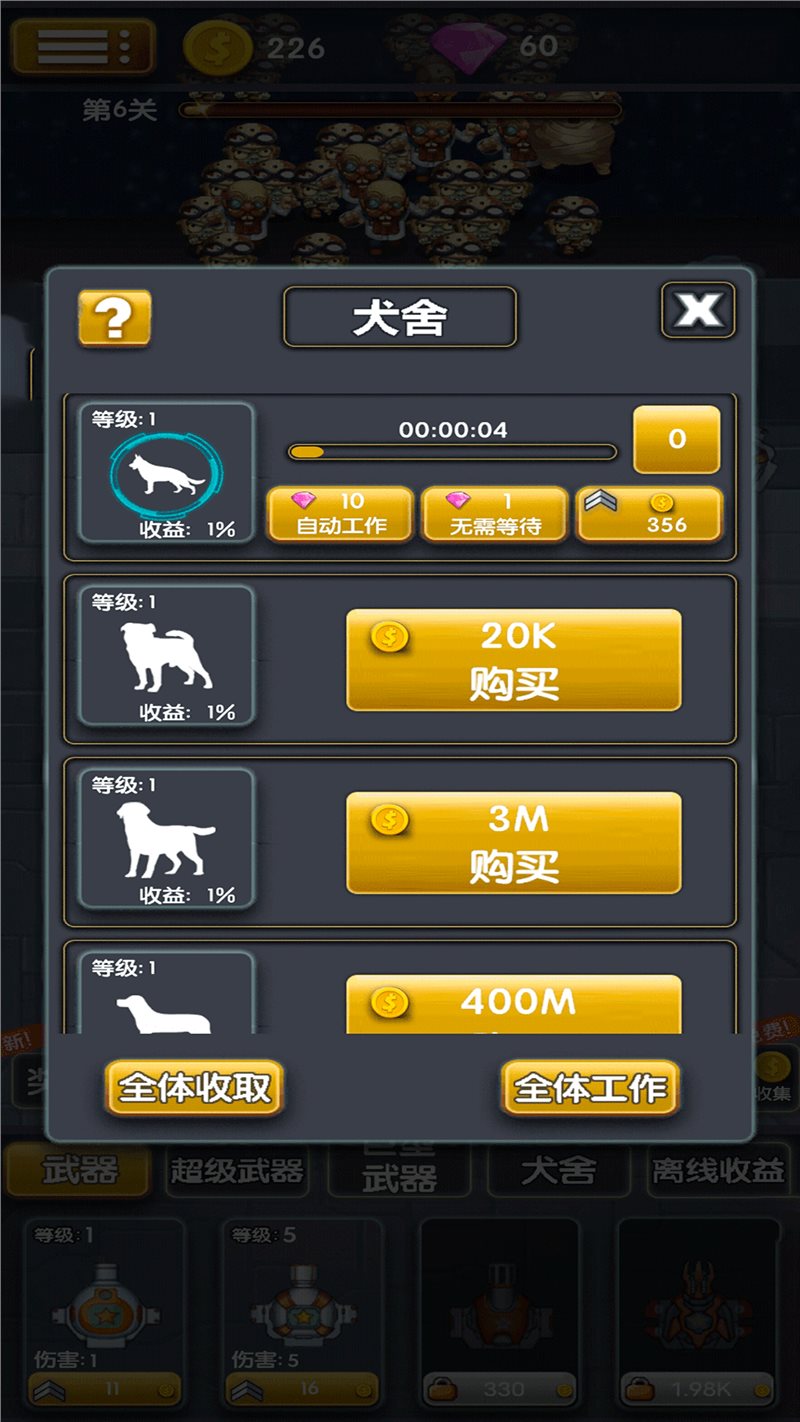This screenshot has height=1422, width=800.
Task: Collect the first dog's coin button showing 0
Action: 676,439
